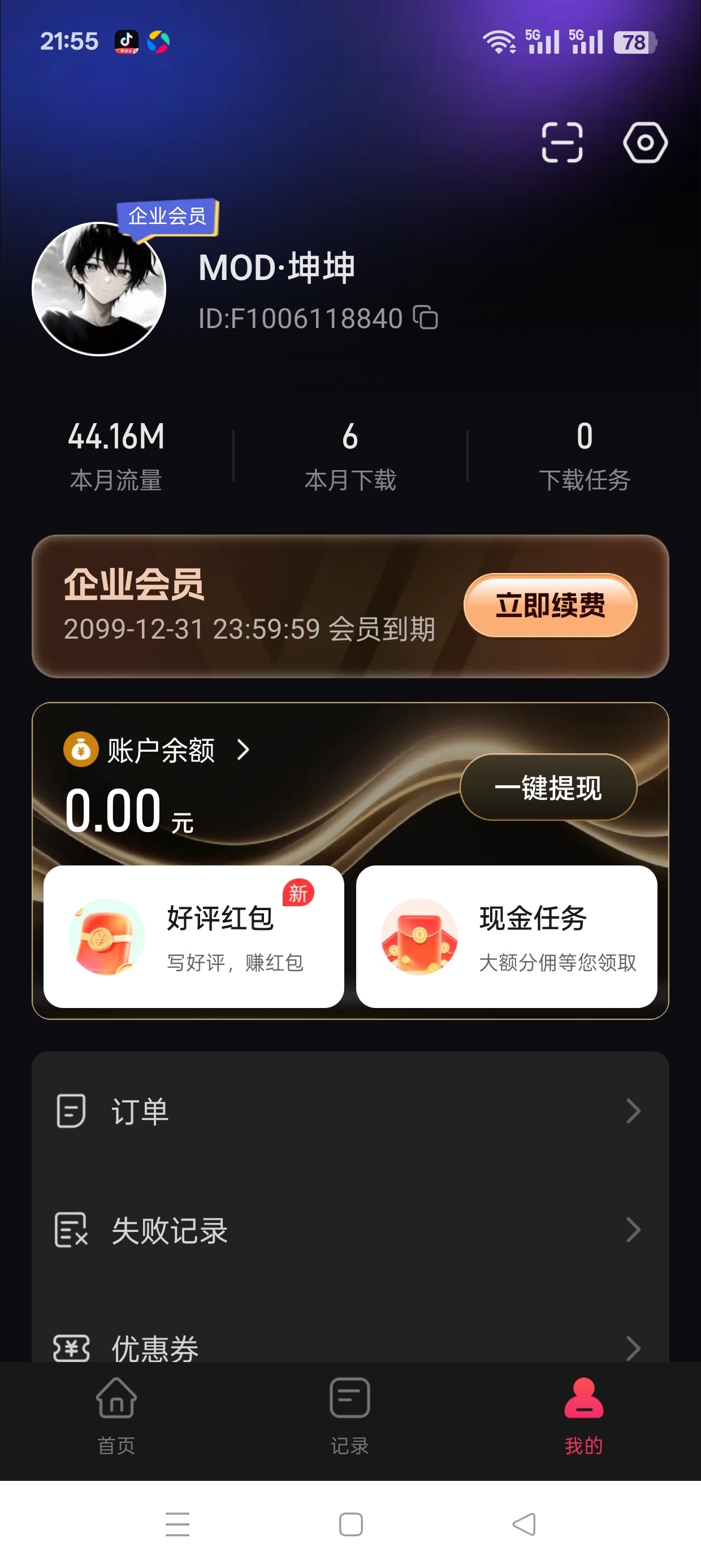The width and height of the screenshot is (701, 1568).
Task: Go back using the system back button
Action: [x=524, y=1524]
